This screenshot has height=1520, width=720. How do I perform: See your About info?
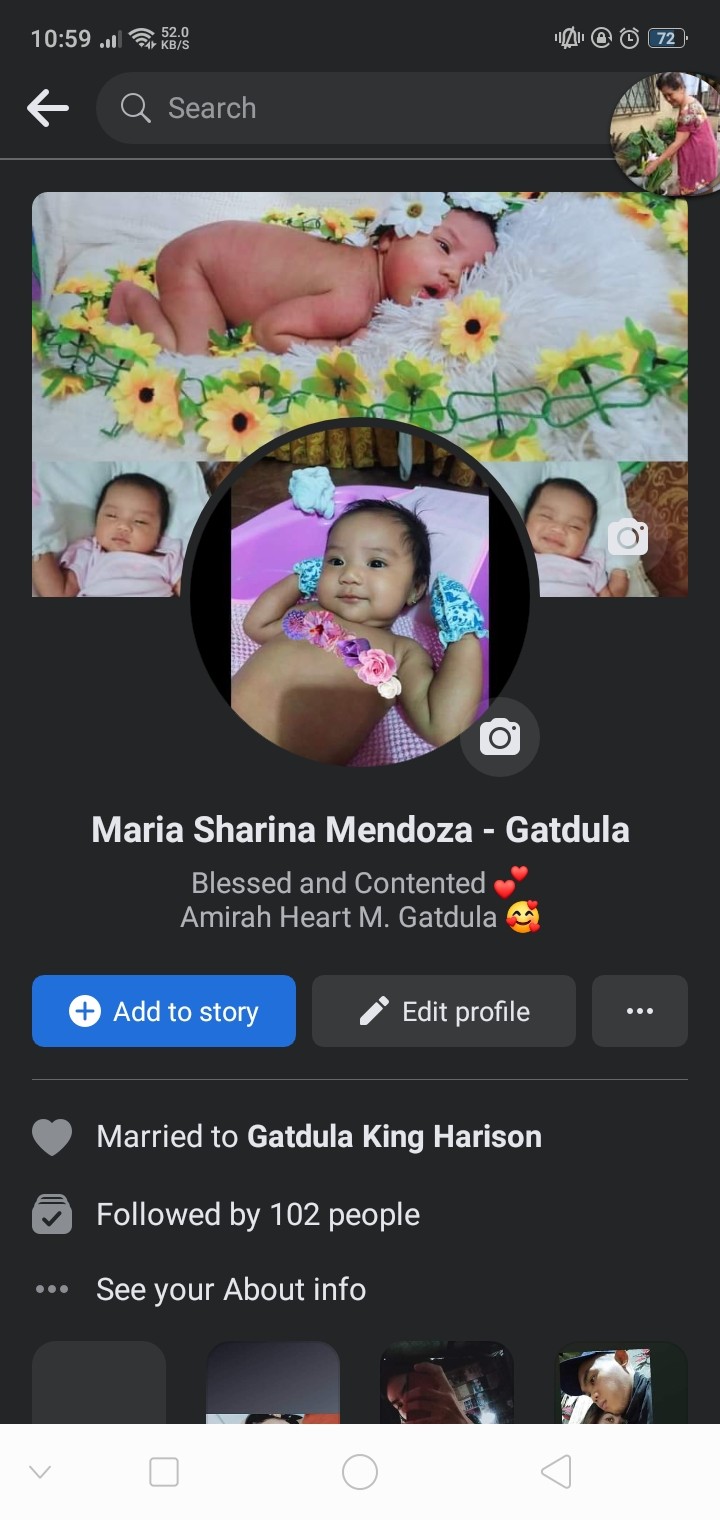point(230,1289)
